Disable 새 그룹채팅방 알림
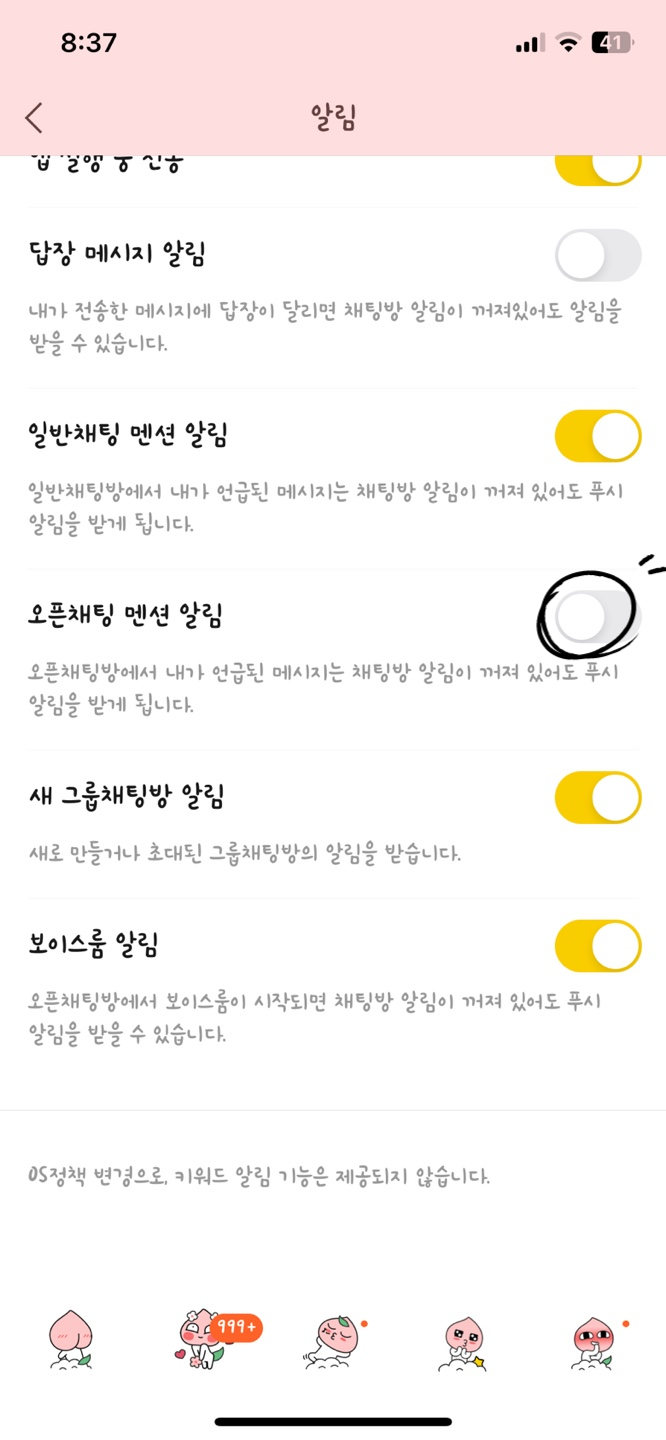The width and height of the screenshot is (666, 1440). (x=598, y=798)
